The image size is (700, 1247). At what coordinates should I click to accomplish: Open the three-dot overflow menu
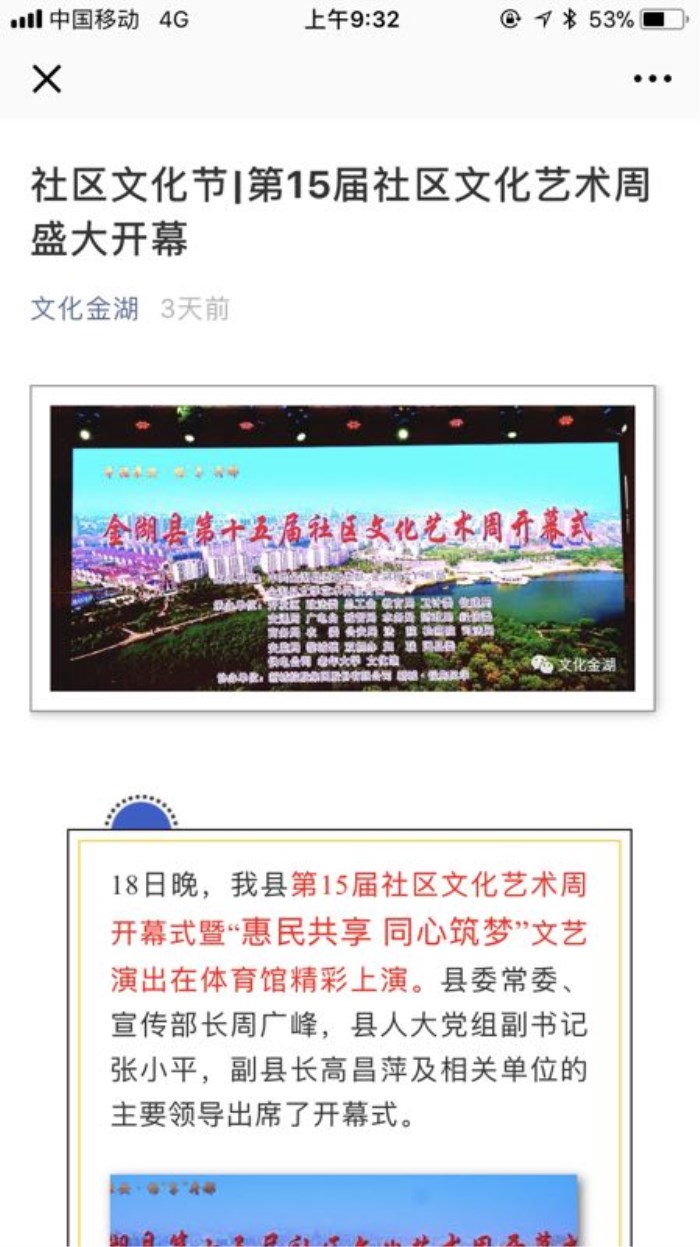pos(652,79)
